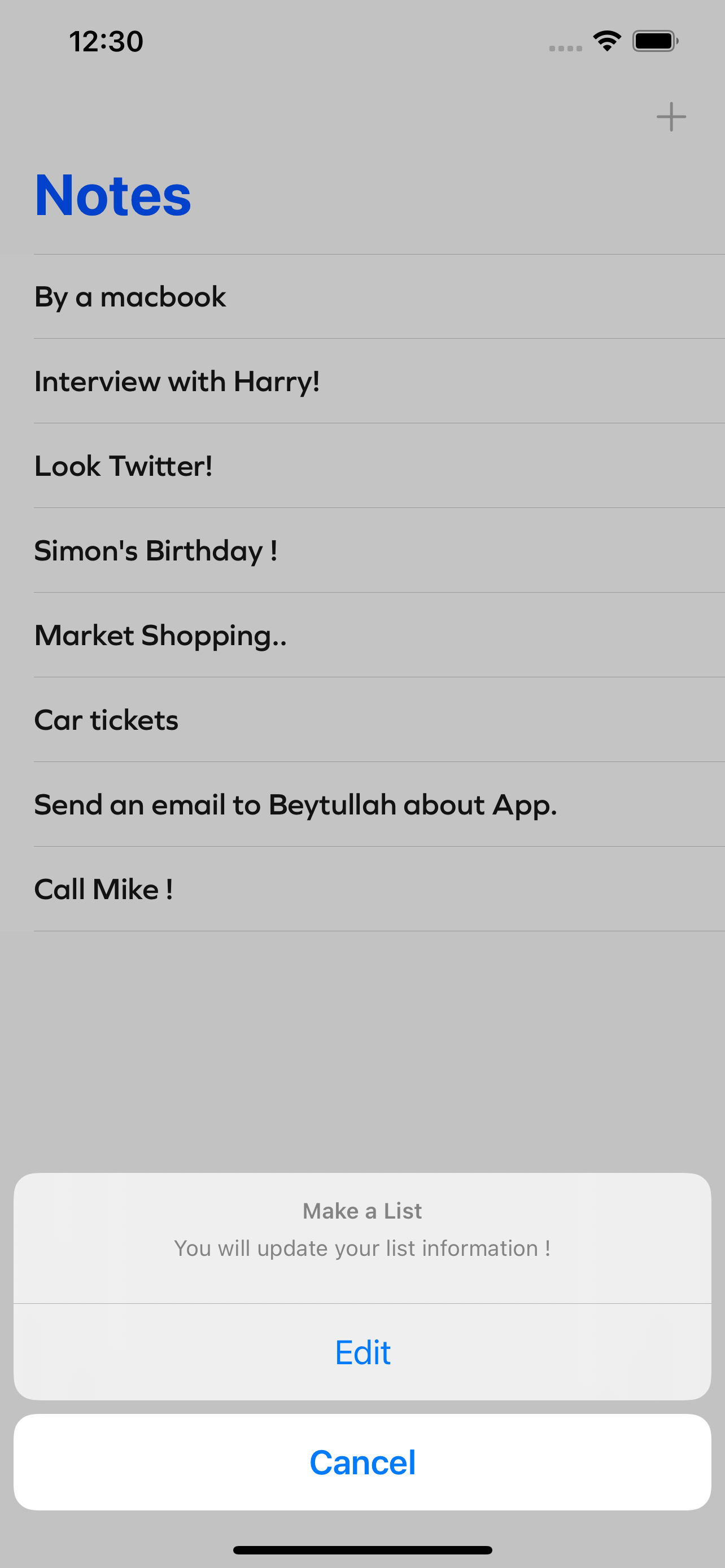
Task: Open the 'Call Mike !' note
Action: [104, 888]
